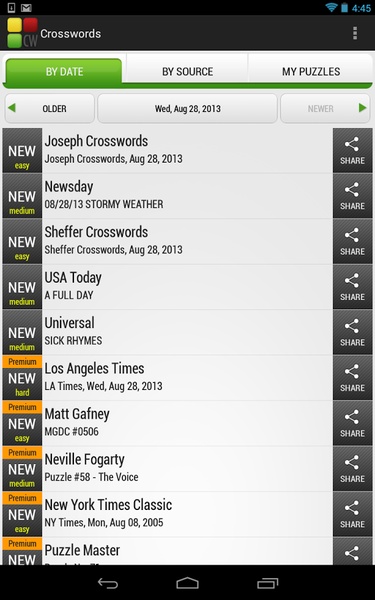375x600 pixels.
Task: Share the Joseph Crosswords puzzle
Action: click(x=352, y=150)
